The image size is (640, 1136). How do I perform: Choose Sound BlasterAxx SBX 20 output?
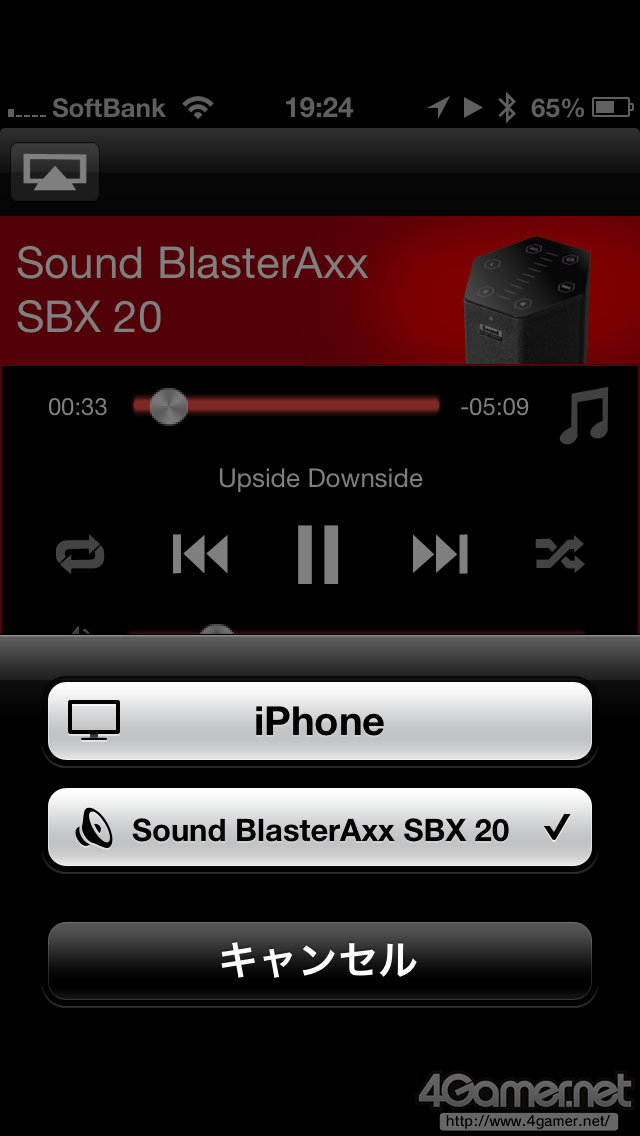[x=320, y=828]
